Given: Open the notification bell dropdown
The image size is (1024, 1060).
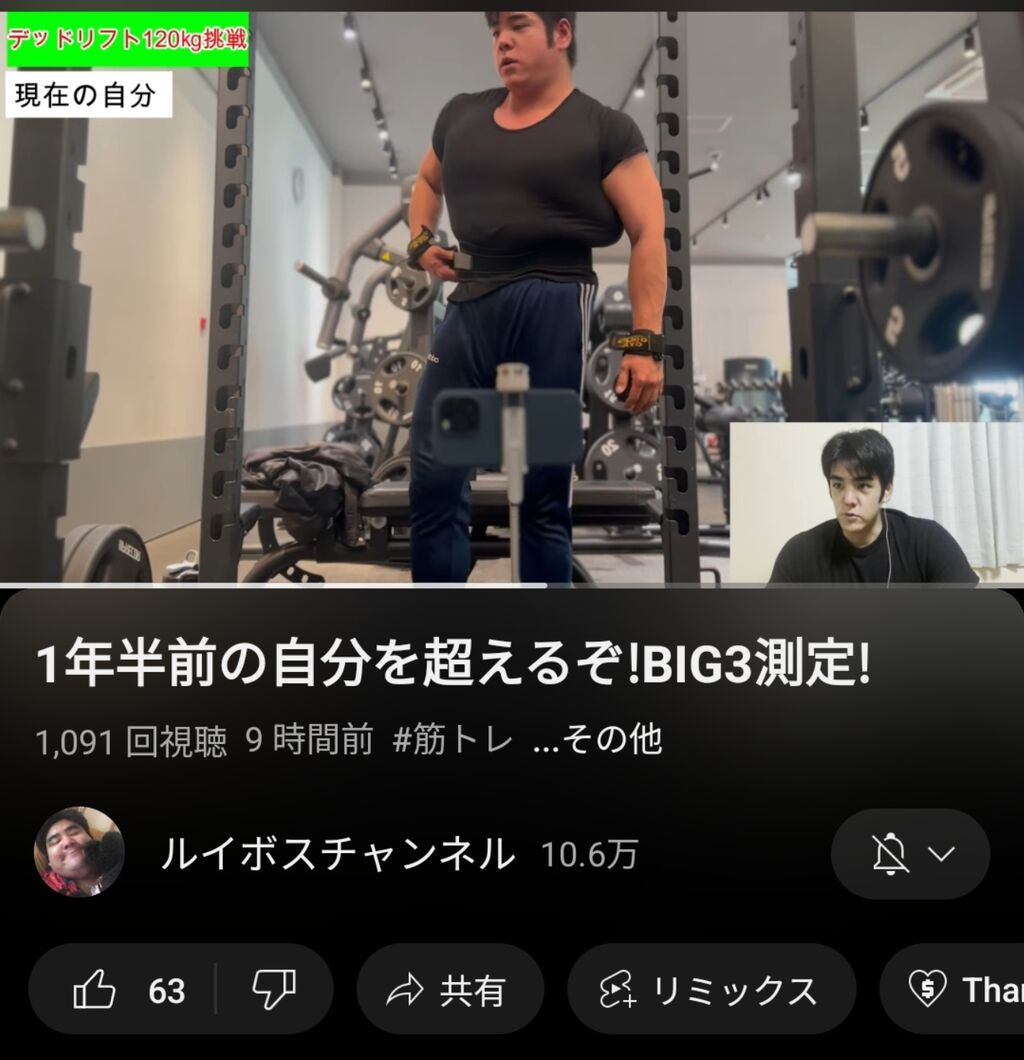Looking at the screenshot, I should (910, 854).
